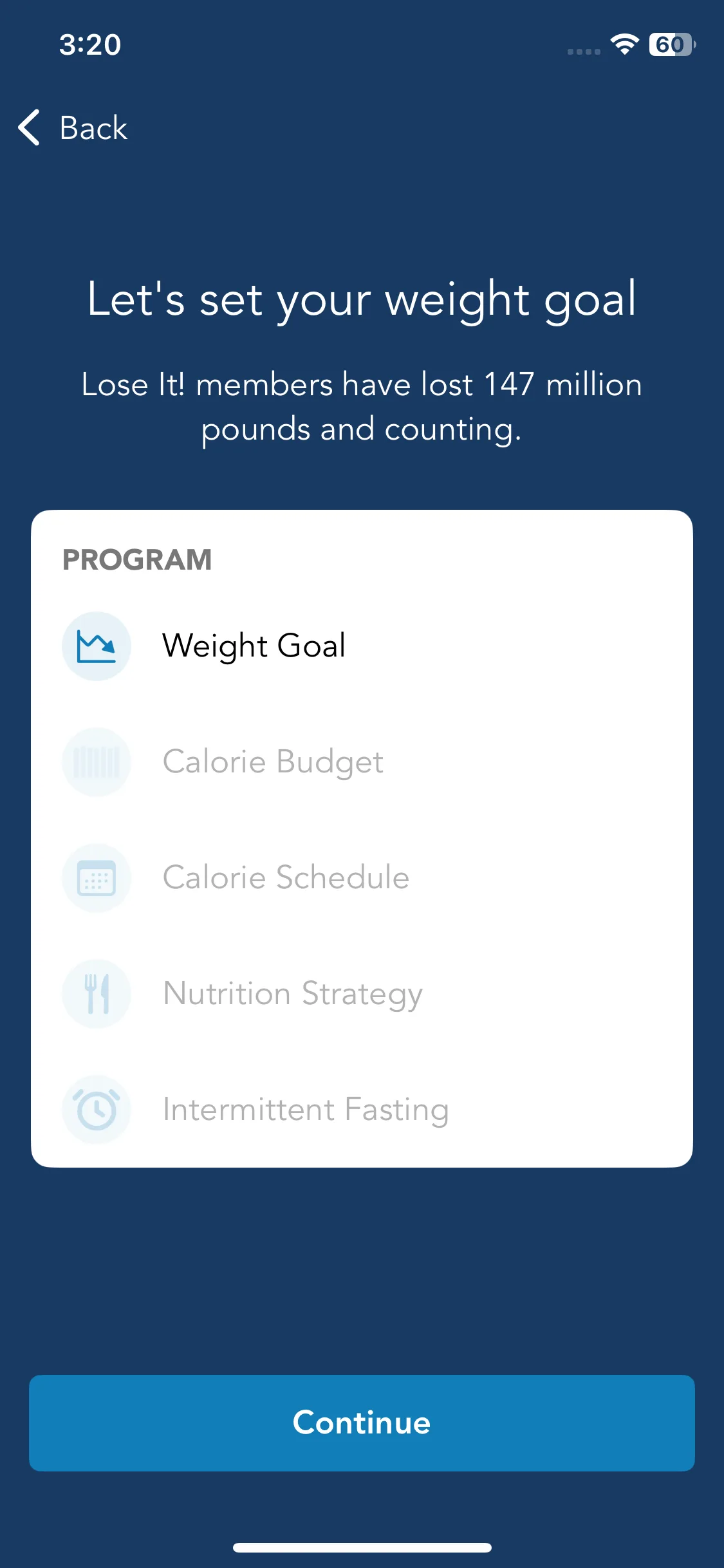Go back to the previous screen

tap(73, 127)
